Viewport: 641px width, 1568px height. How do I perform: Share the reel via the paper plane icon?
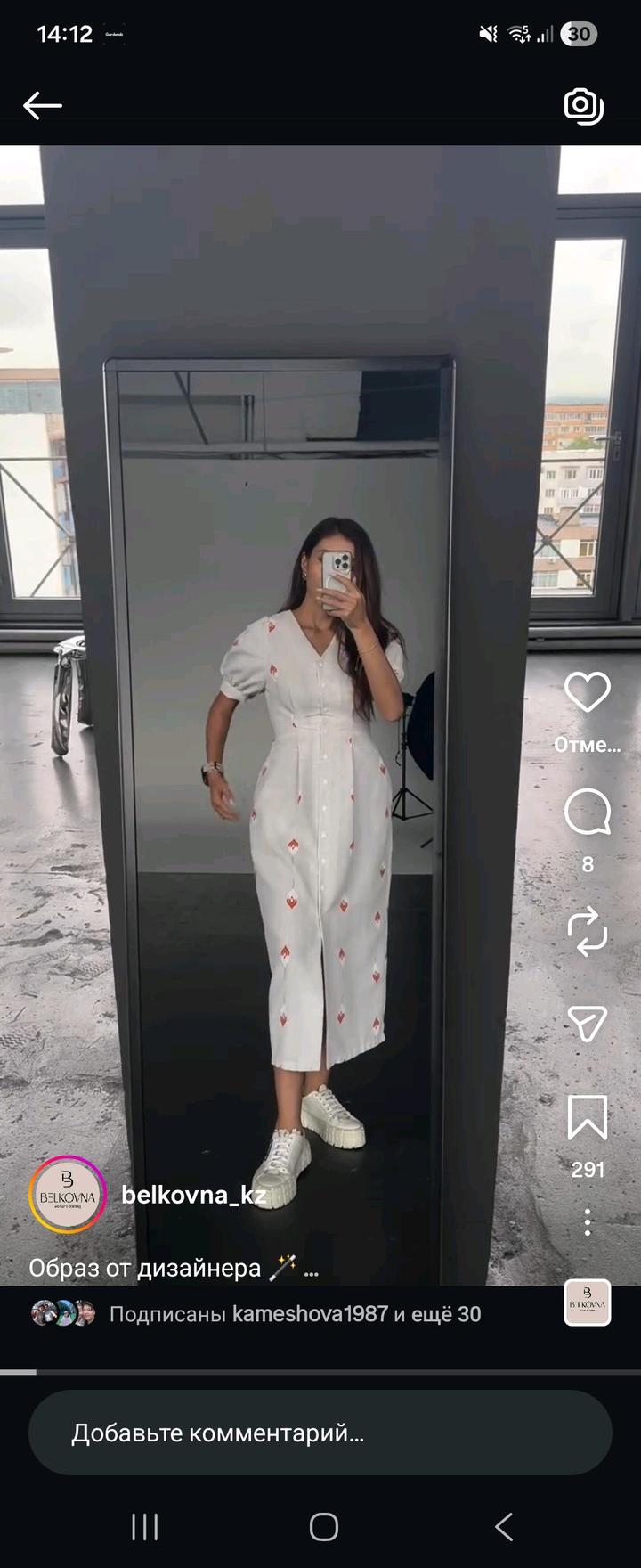pos(587,1024)
